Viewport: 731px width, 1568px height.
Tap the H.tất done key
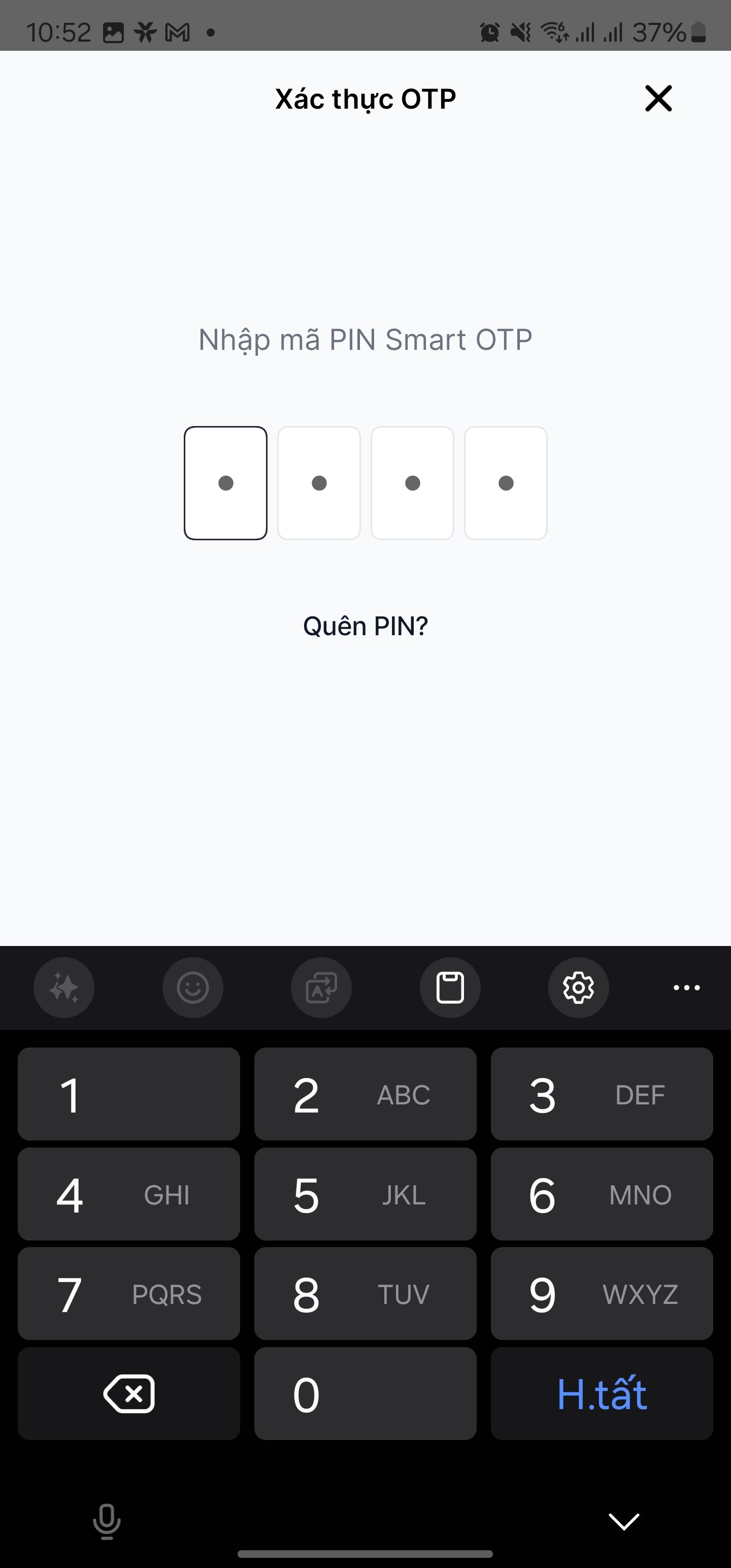click(602, 1393)
